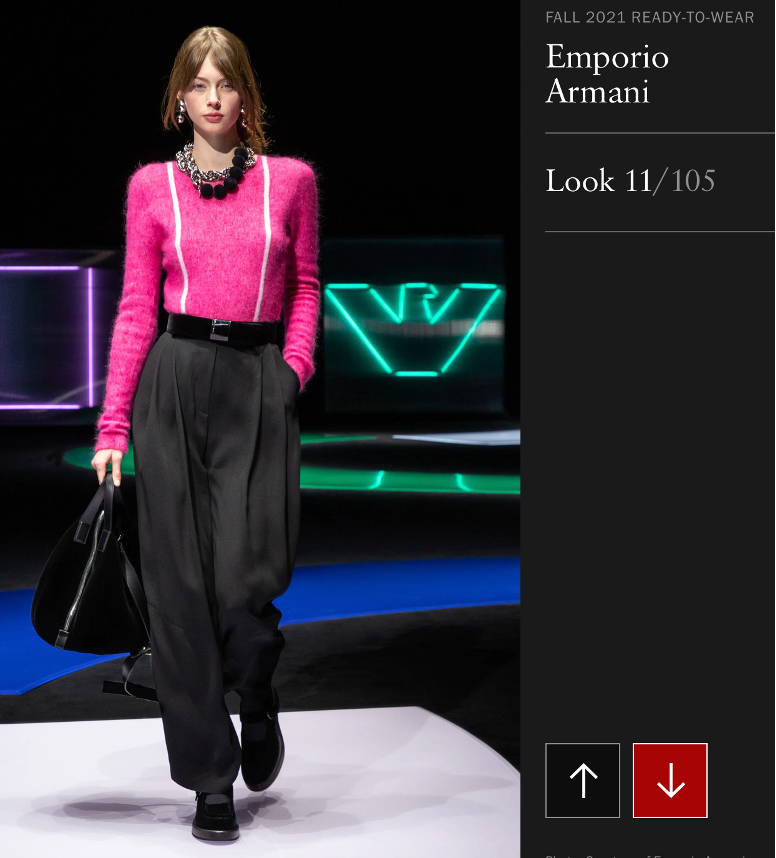Open the Look 11 runway photo
Viewport: 776px width, 858px height.
(260, 430)
